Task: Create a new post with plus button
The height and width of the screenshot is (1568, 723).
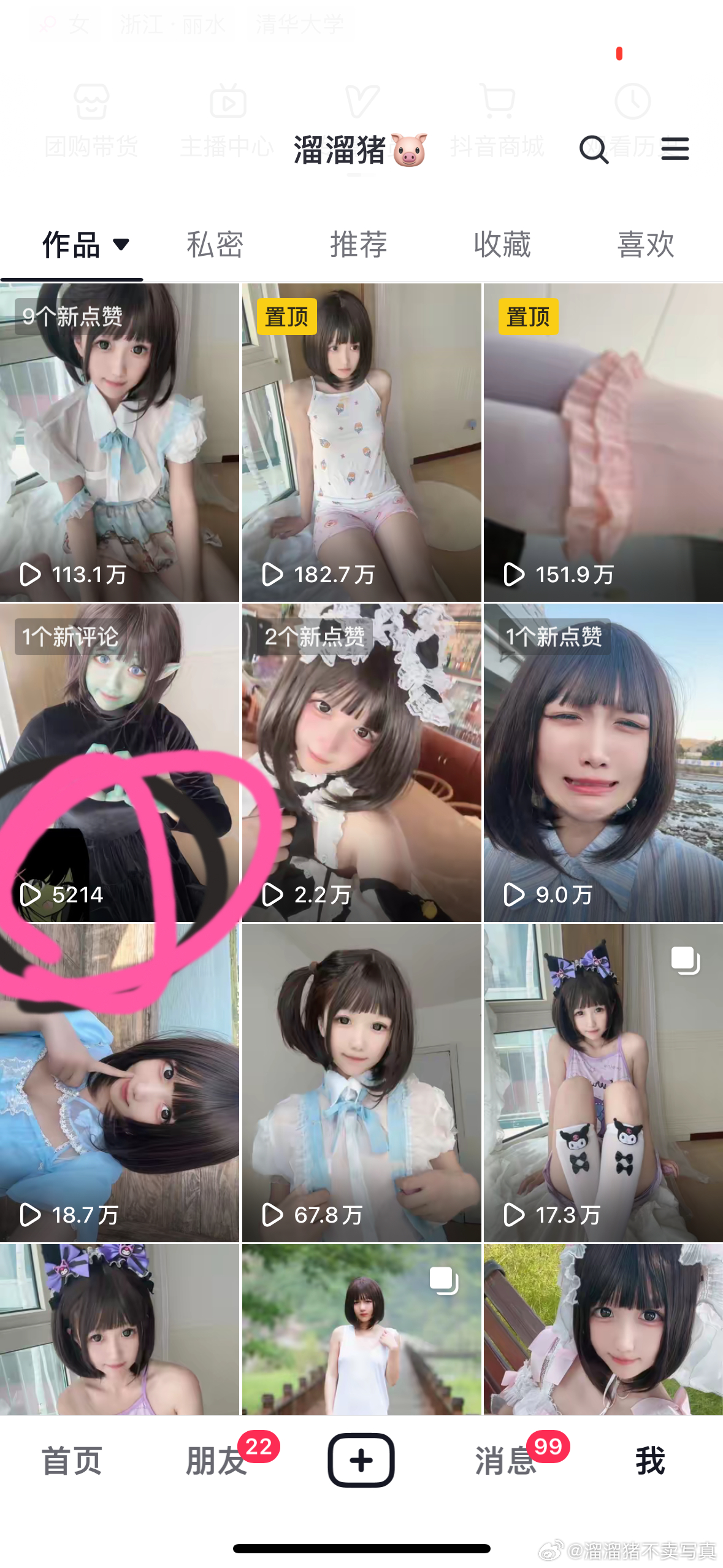Action: [x=361, y=1460]
